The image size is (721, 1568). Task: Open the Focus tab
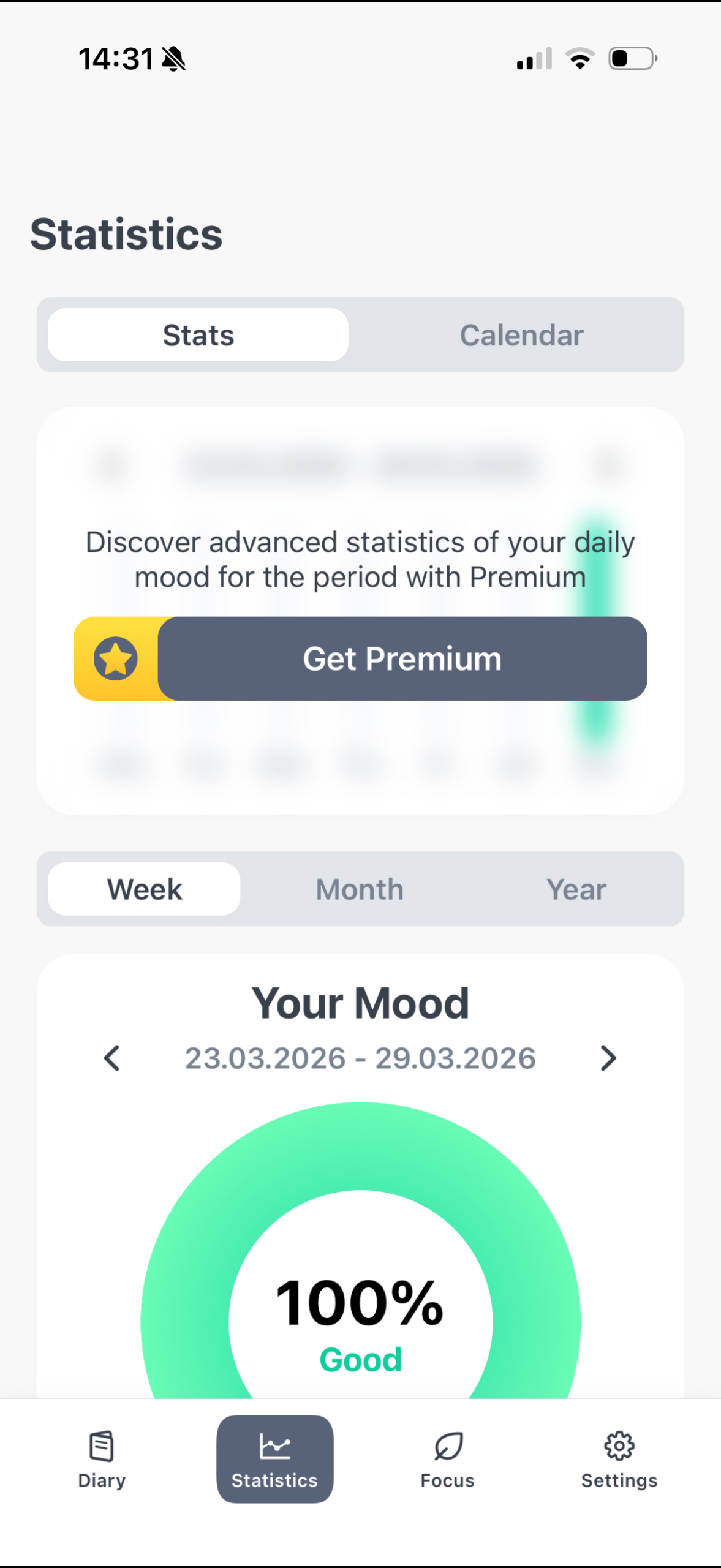[x=447, y=1460]
